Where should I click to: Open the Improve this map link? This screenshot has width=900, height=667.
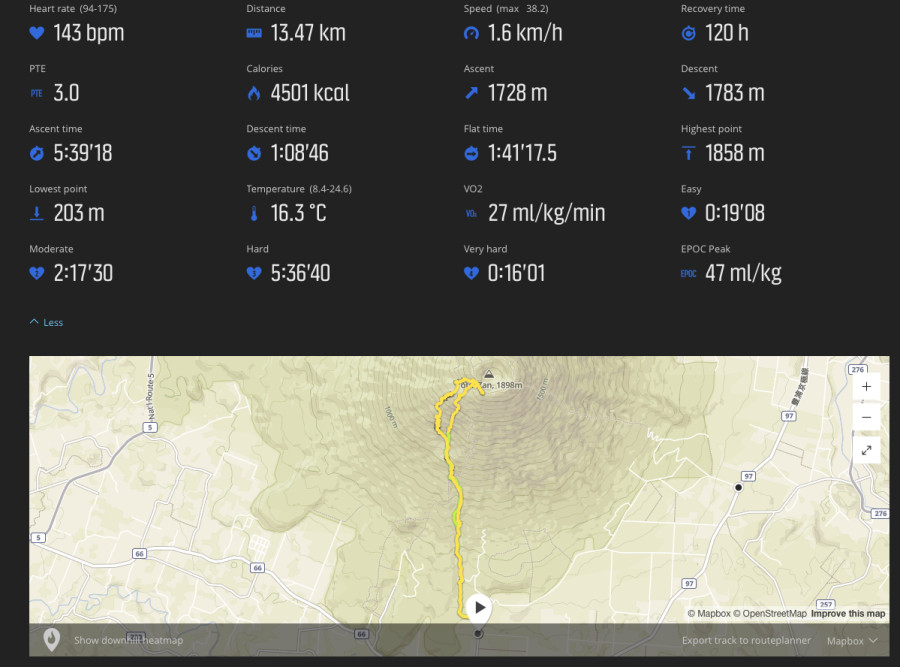[x=847, y=613]
